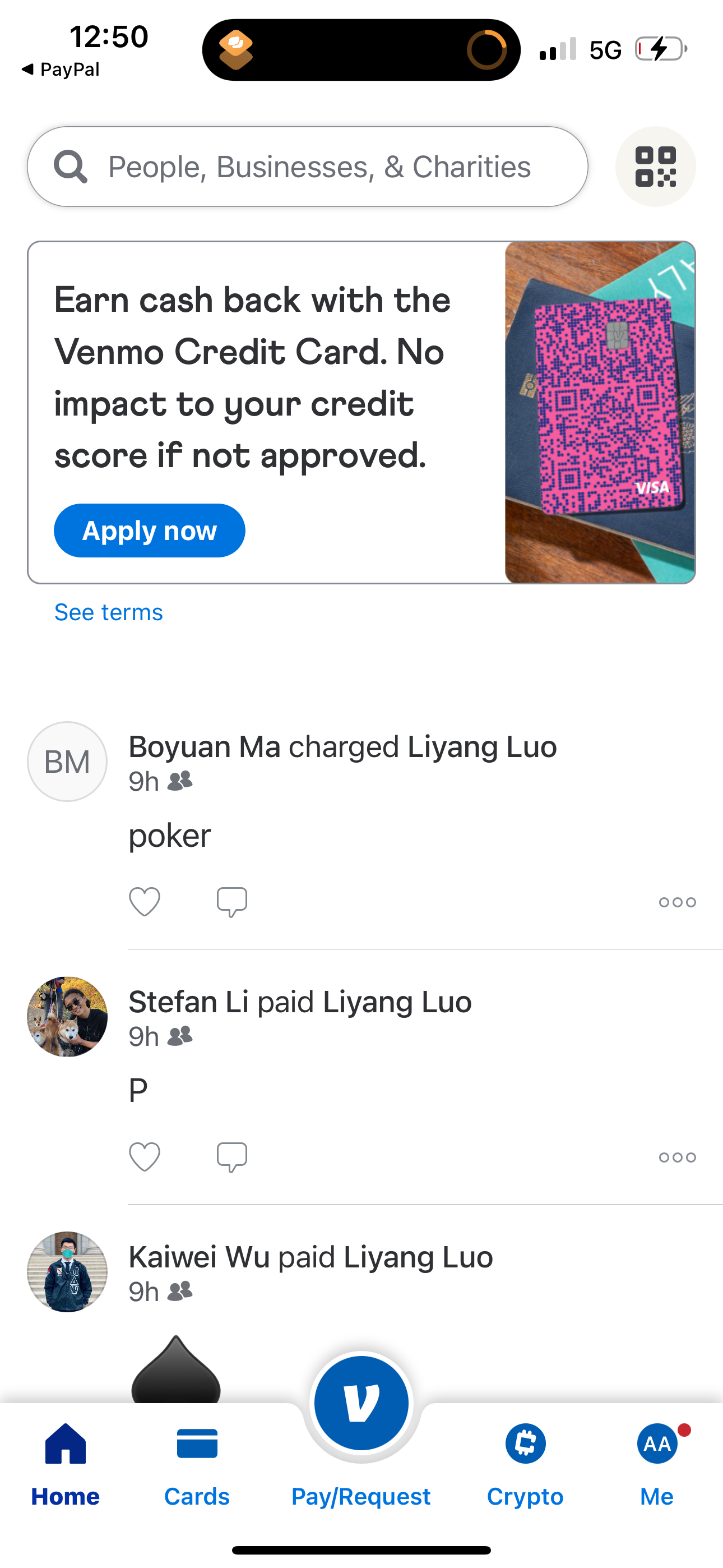
Task: Select the Home icon
Action: click(65, 1443)
